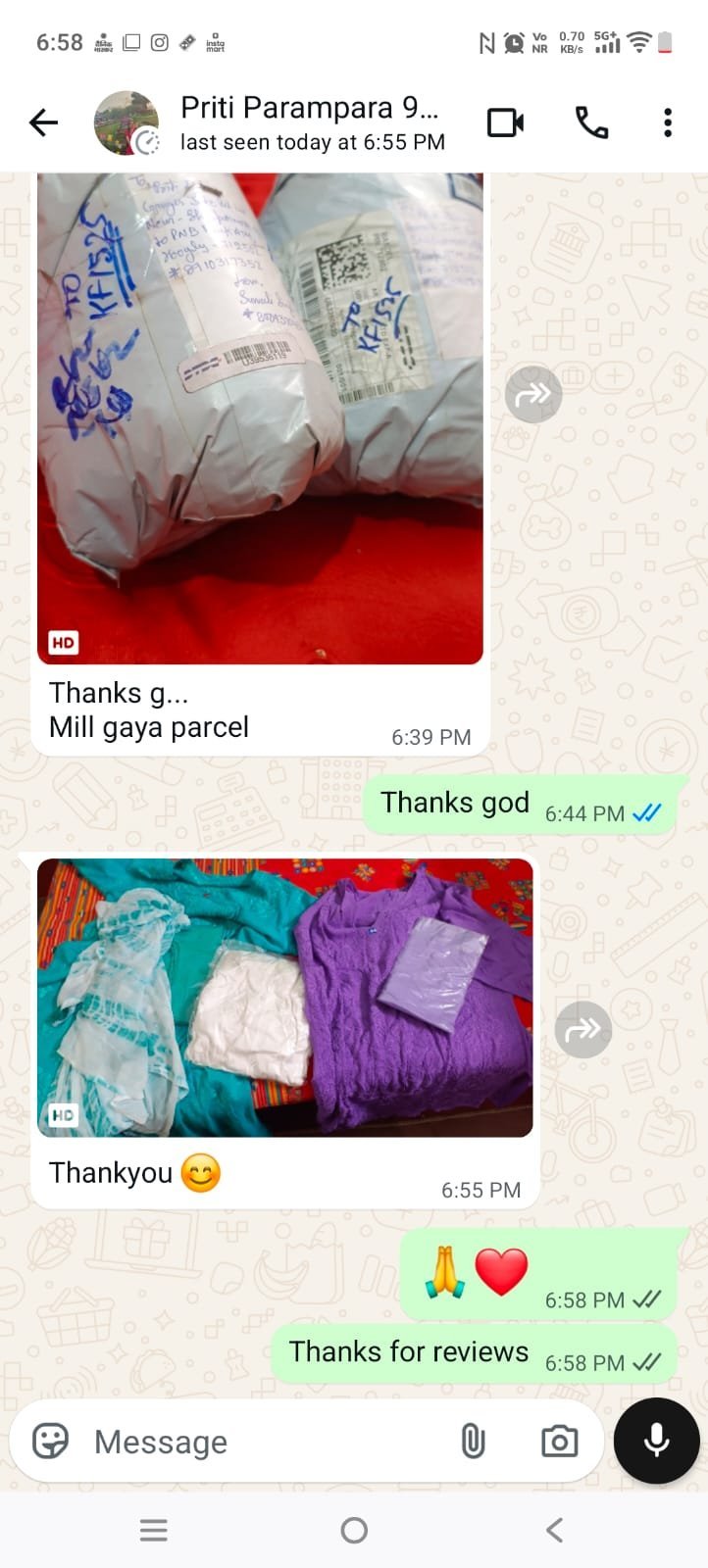The height and width of the screenshot is (1568, 708).
Task: Forward the clothes photo
Action: [582, 1029]
